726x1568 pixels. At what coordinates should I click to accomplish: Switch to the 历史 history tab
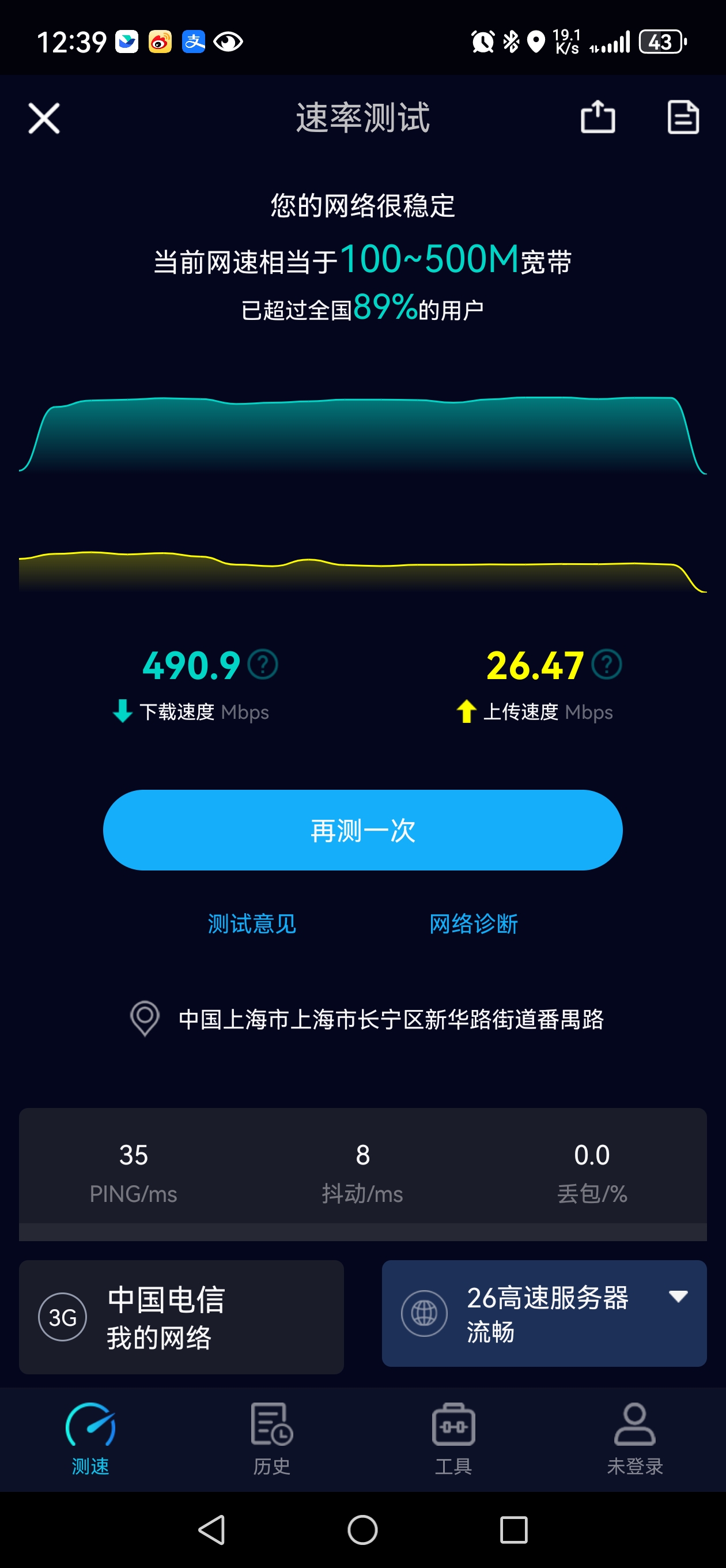pyautogui.click(x=271, y=1438)
